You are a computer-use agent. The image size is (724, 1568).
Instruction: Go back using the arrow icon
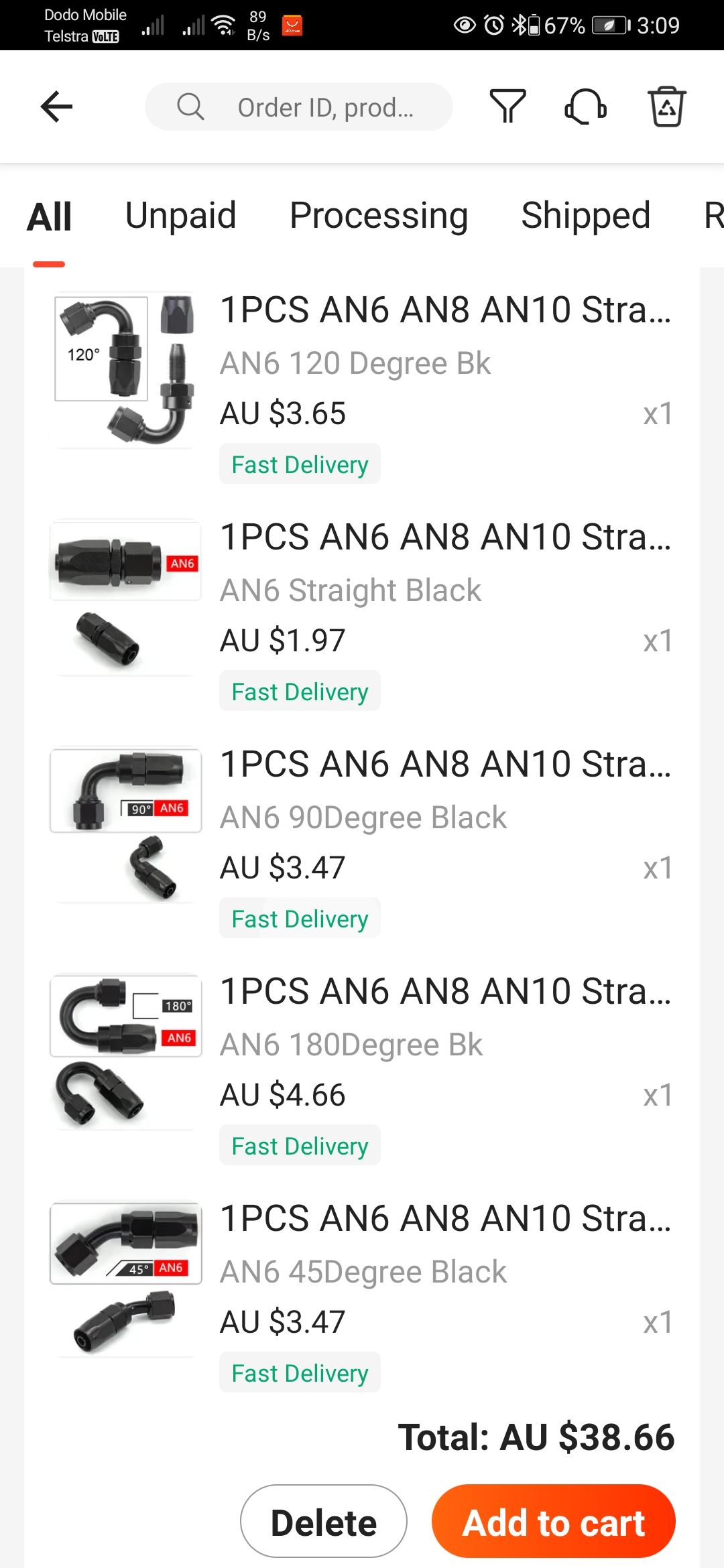coord(56,107)
